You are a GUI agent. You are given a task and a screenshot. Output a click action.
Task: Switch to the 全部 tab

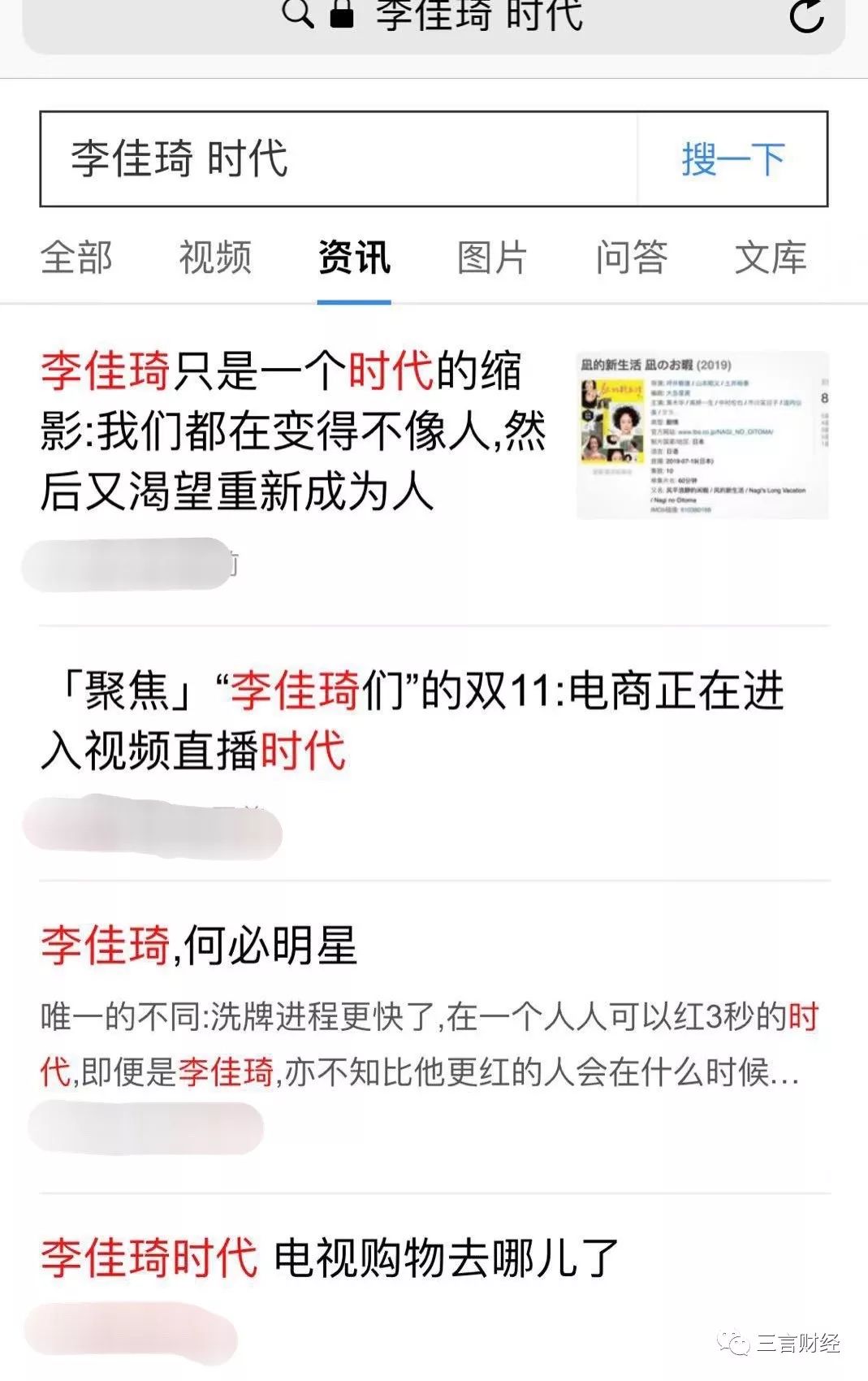click(x=76, y=258)
